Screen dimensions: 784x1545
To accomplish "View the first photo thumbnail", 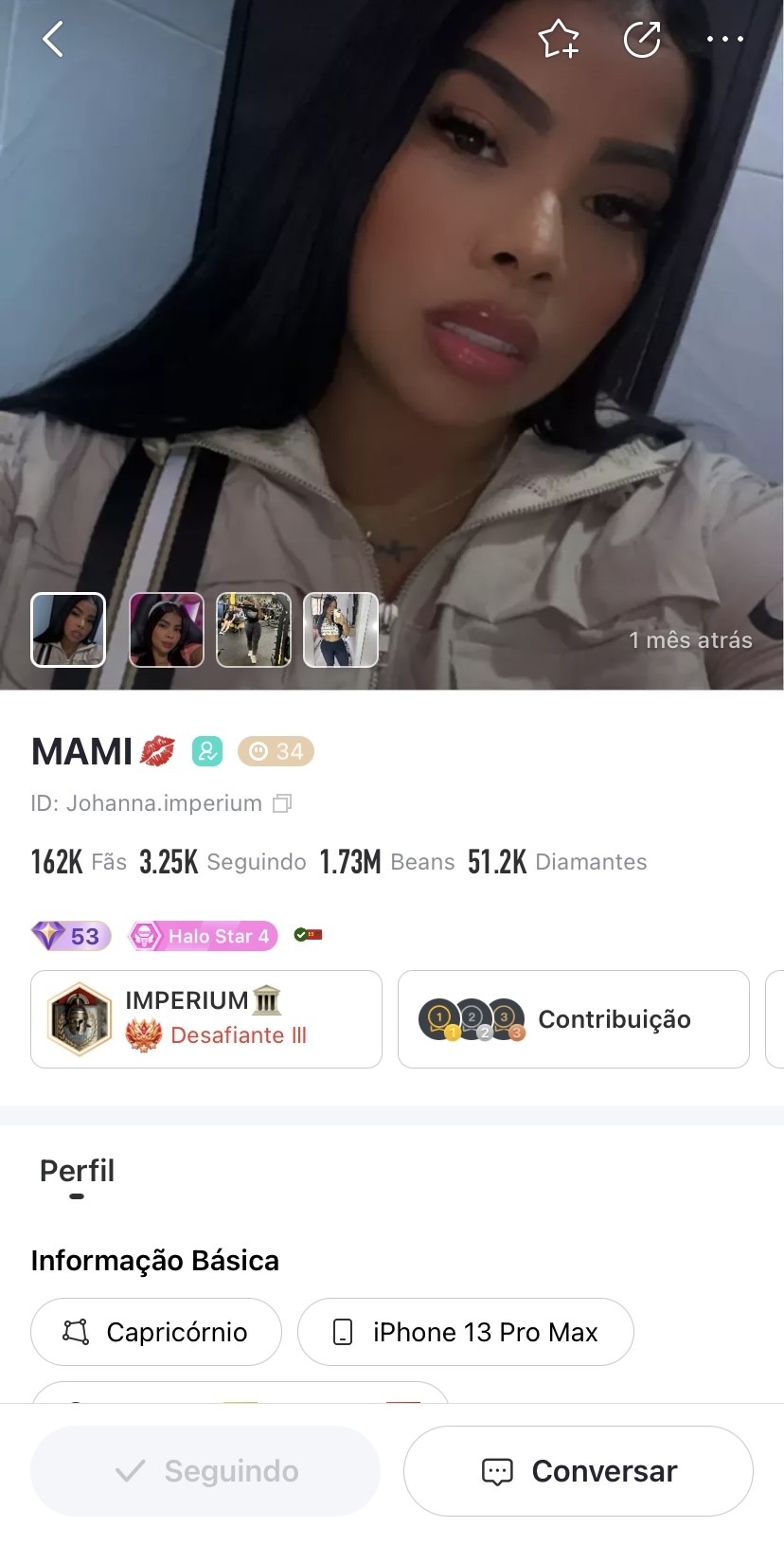I will pos(68,630).
